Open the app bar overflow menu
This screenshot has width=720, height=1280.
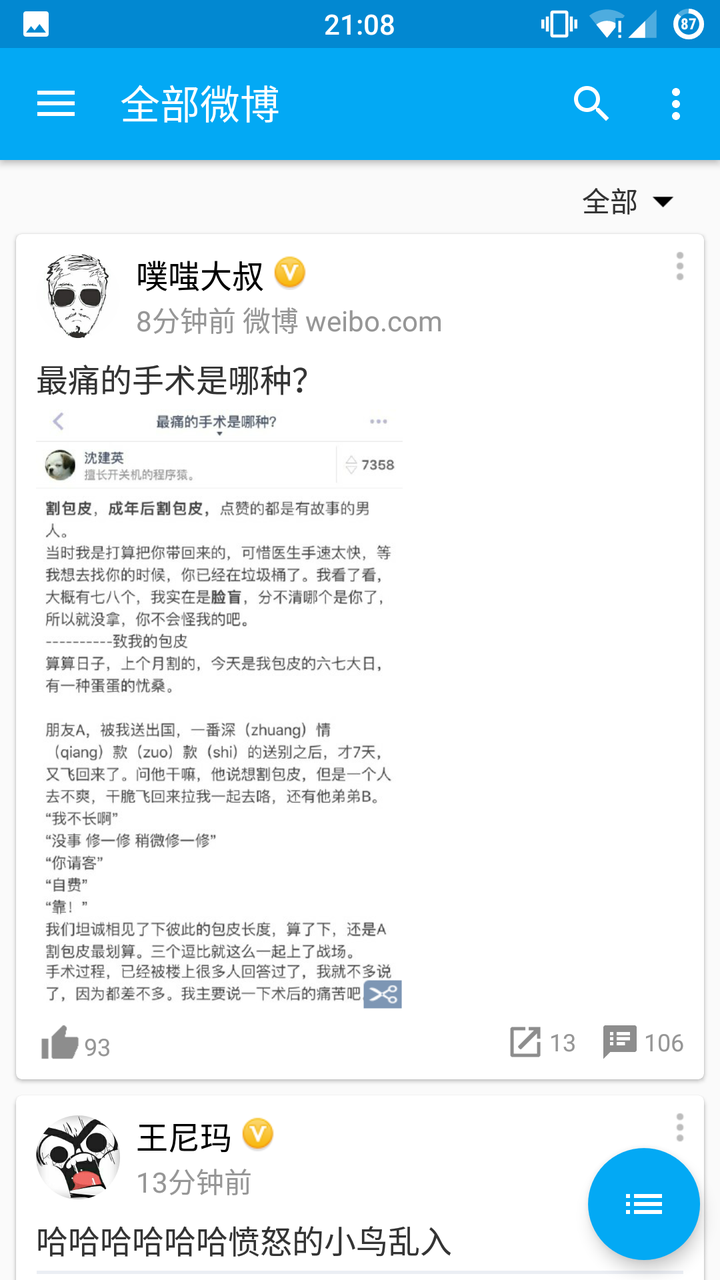tap(676, 104)
